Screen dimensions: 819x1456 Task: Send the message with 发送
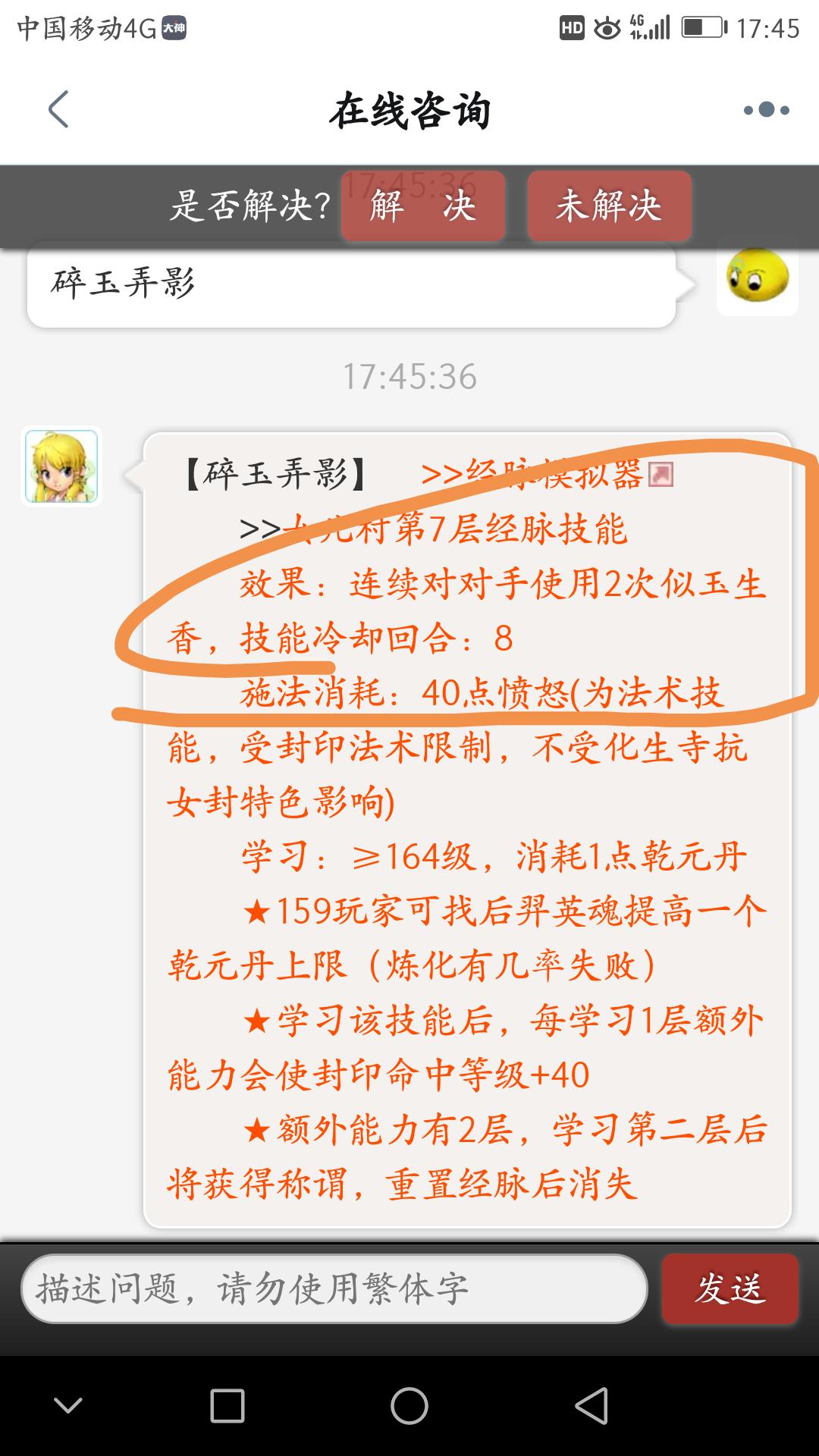(730, 1288)
